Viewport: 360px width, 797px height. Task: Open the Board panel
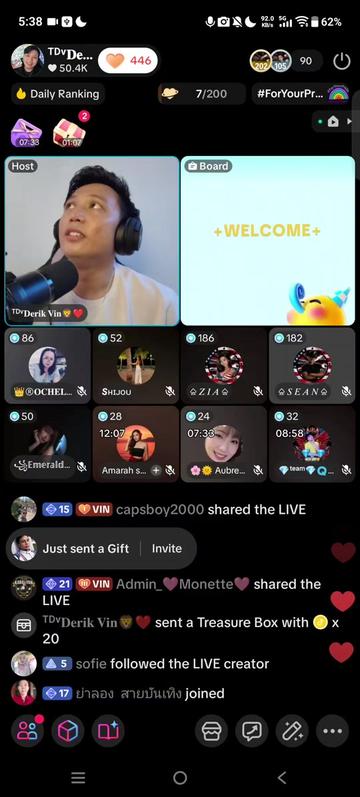(268, 240)
